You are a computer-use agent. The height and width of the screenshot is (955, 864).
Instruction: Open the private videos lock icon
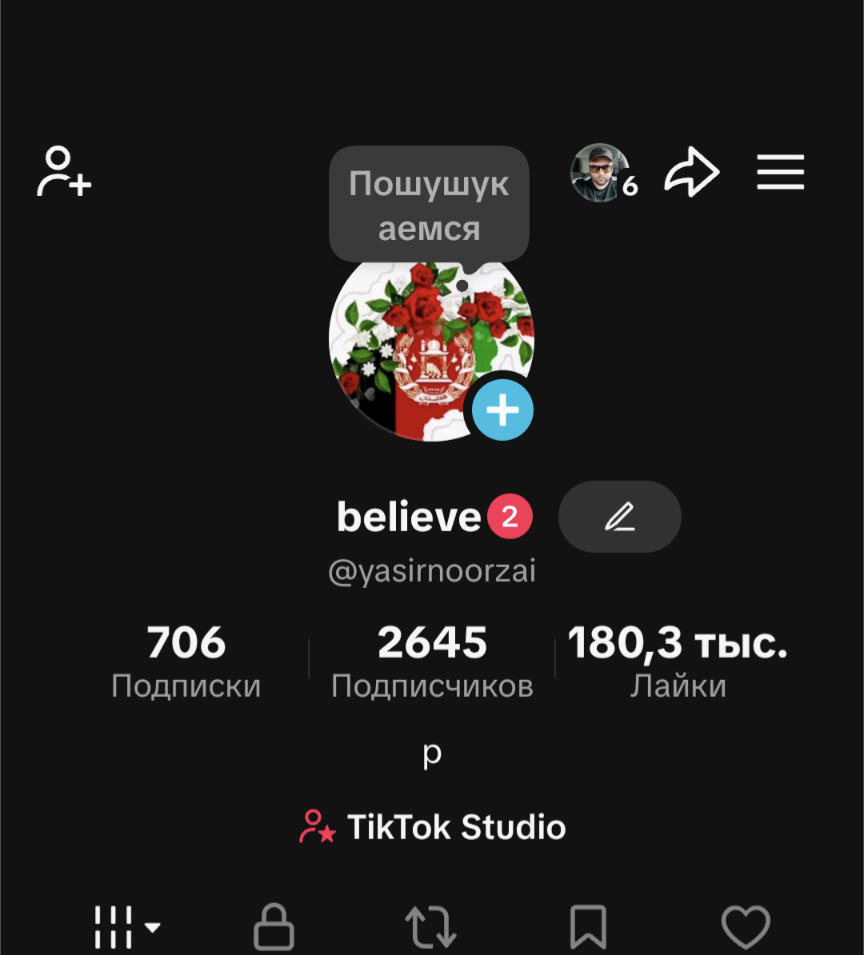[274, 928]
